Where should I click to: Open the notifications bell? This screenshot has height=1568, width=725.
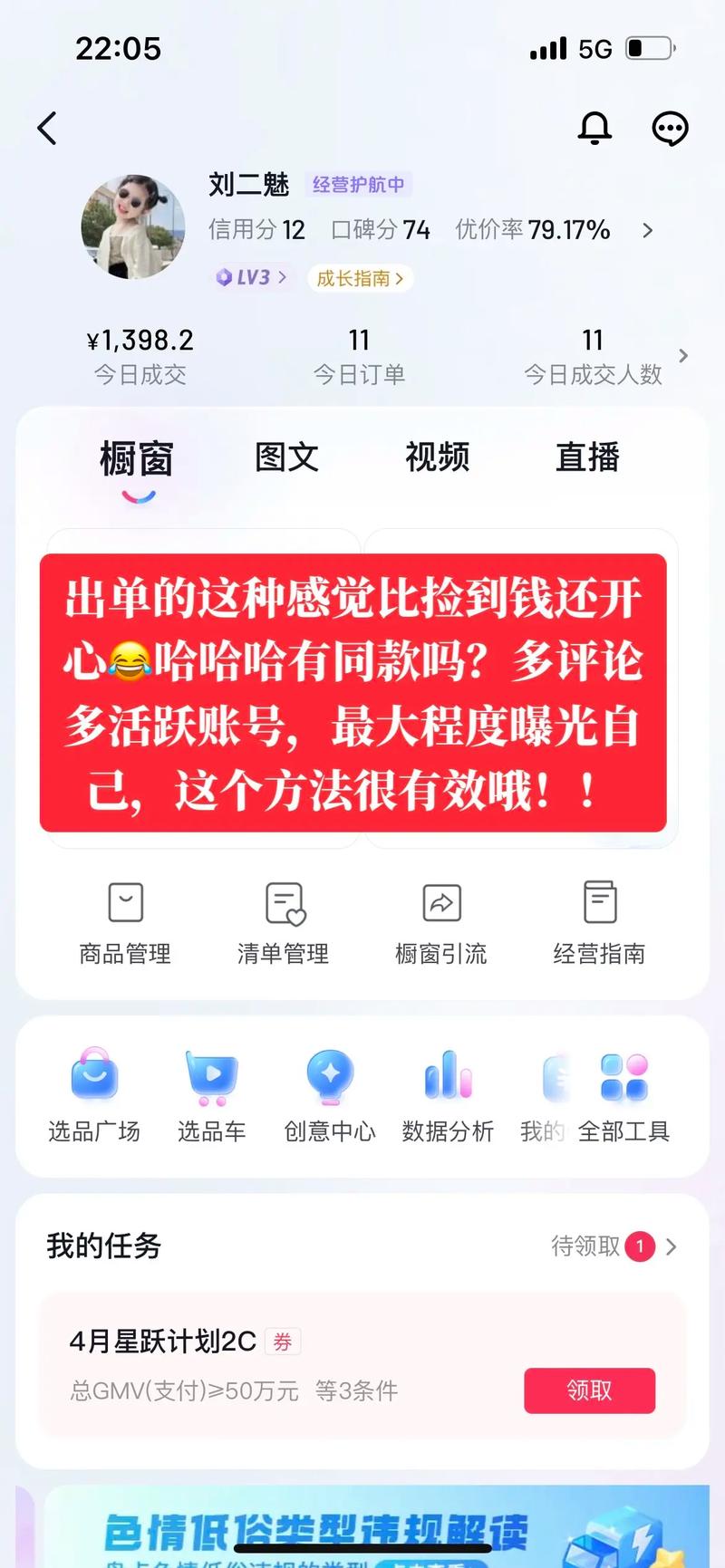594,128
